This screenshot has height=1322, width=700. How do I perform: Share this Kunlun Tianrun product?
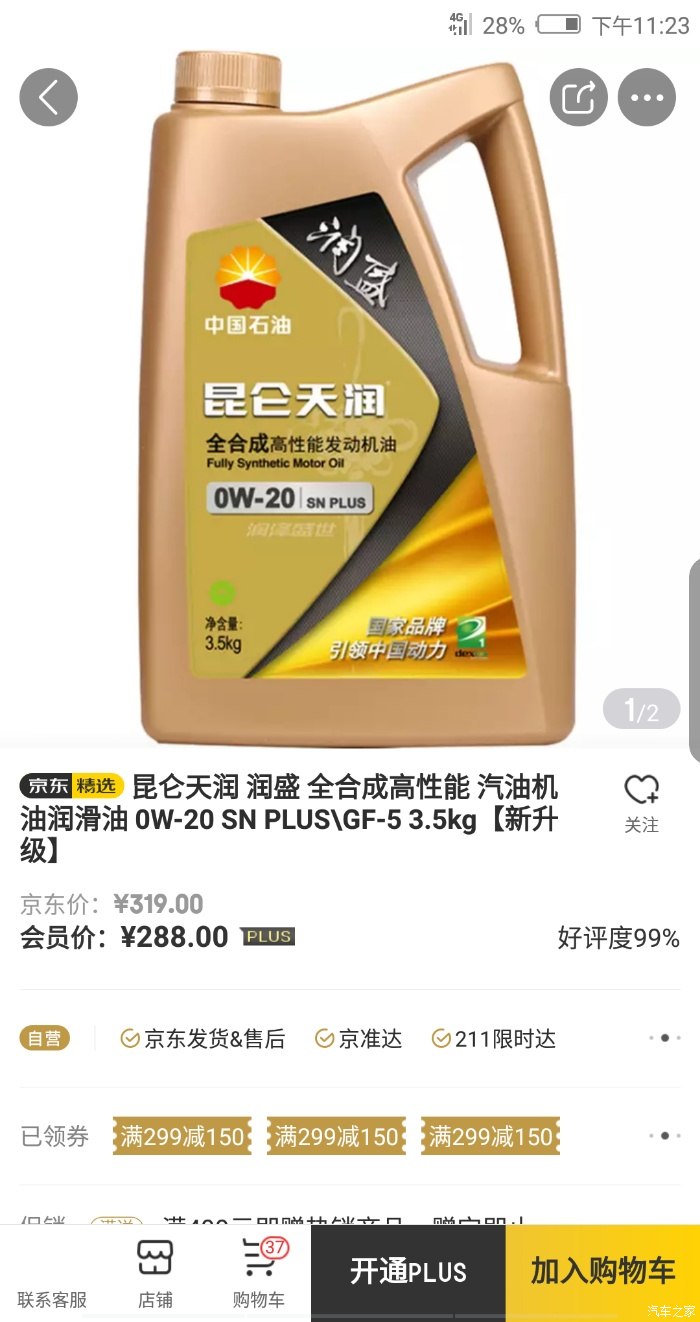(x=578, y=97)
